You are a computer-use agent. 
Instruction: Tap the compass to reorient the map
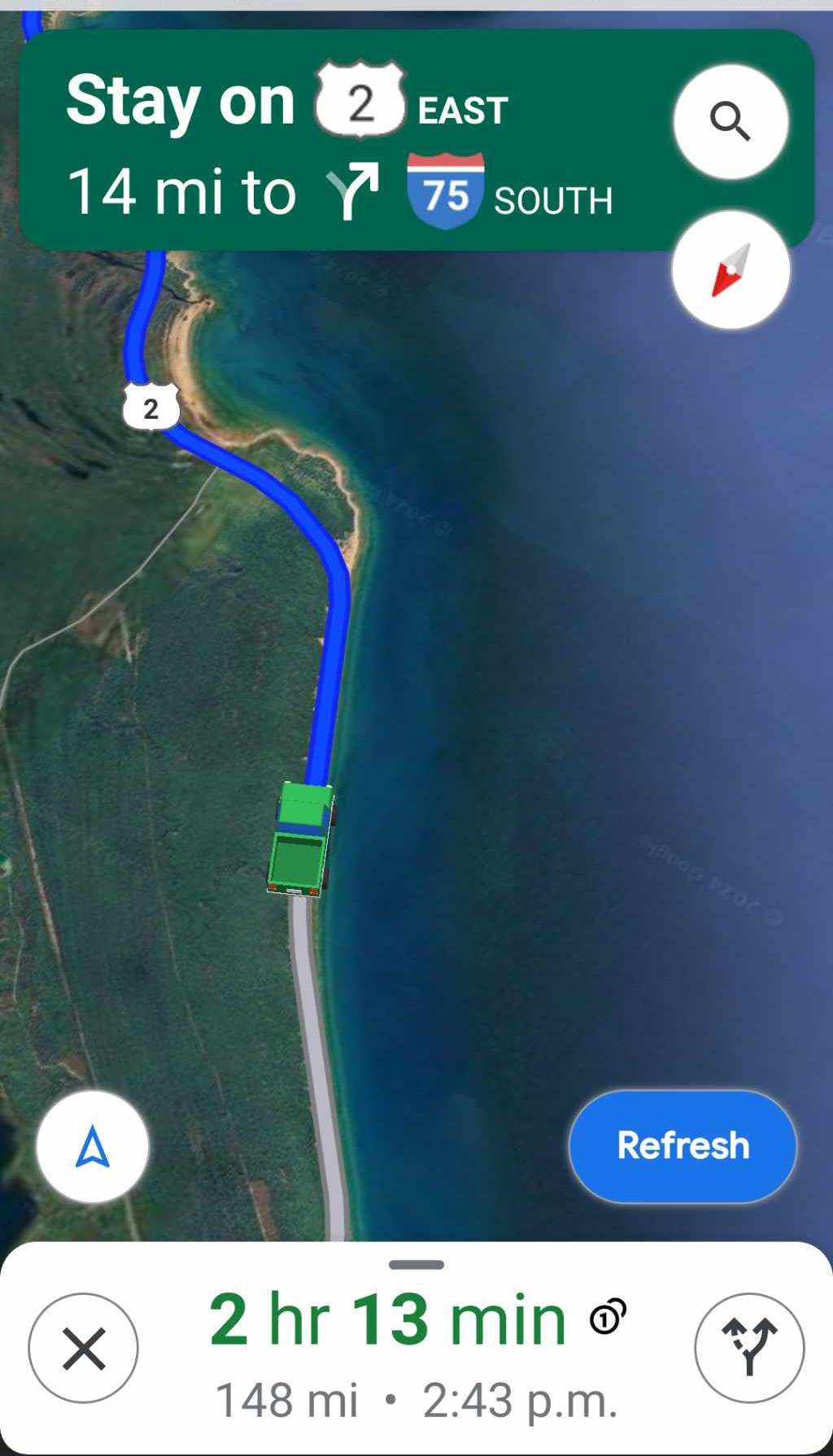731,270
